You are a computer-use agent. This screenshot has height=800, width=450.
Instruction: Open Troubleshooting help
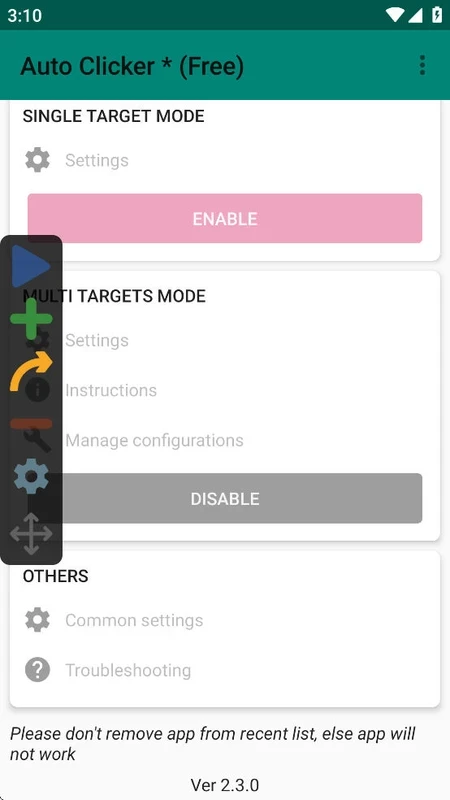pyautogui.click(x=225, y=670)
